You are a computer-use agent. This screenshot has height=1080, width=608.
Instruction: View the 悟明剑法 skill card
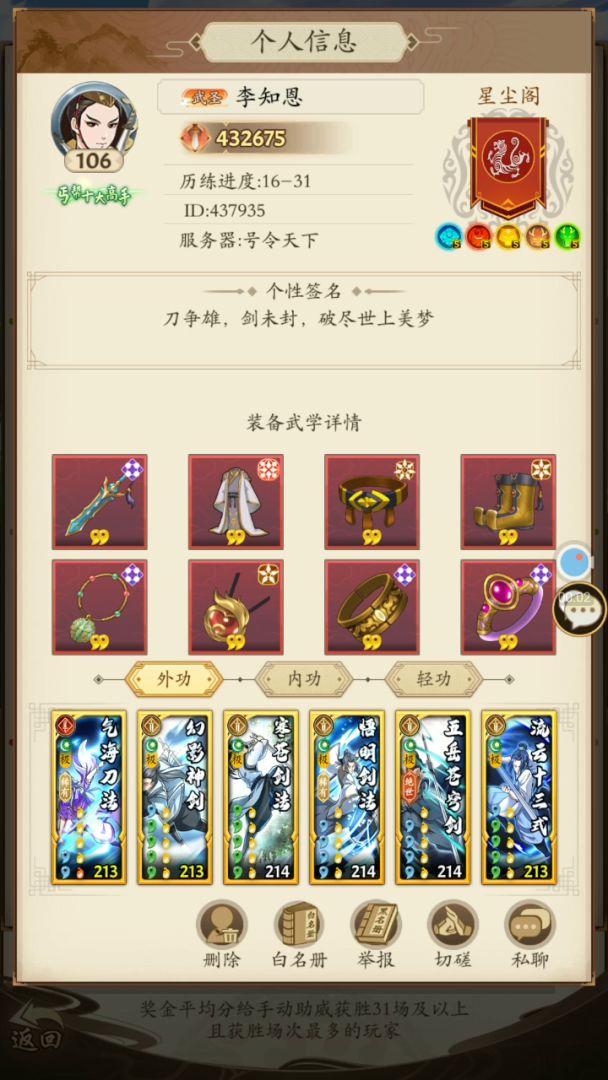347,797
